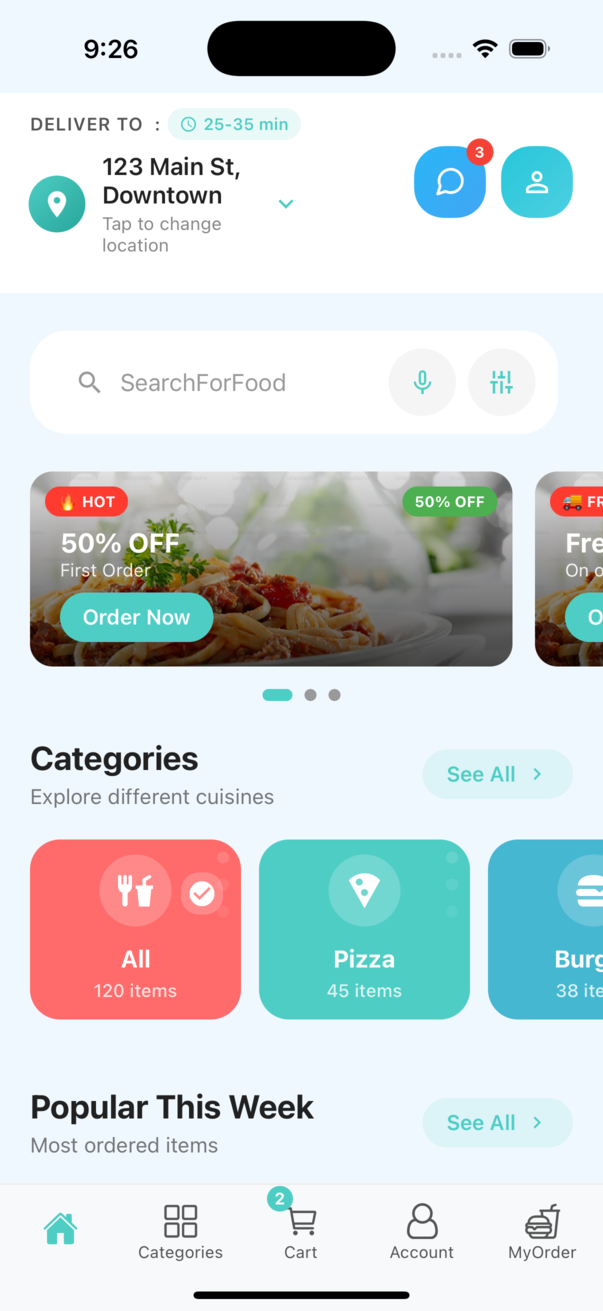The height and width of the screenshot is (1311, 603).
Task: Select the Pizza category card
Action: (x=364, y=929)
